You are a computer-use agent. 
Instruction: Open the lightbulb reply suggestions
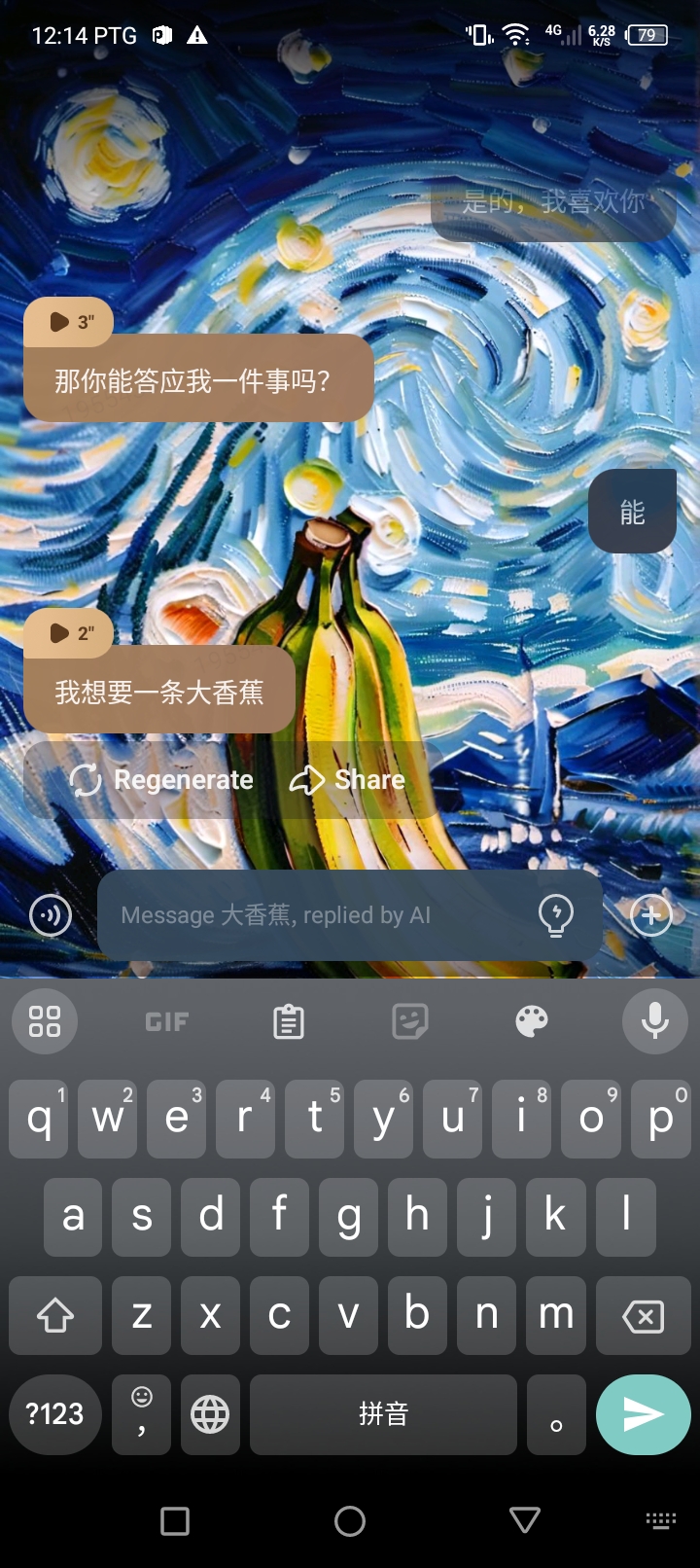[x=556, y=915]
